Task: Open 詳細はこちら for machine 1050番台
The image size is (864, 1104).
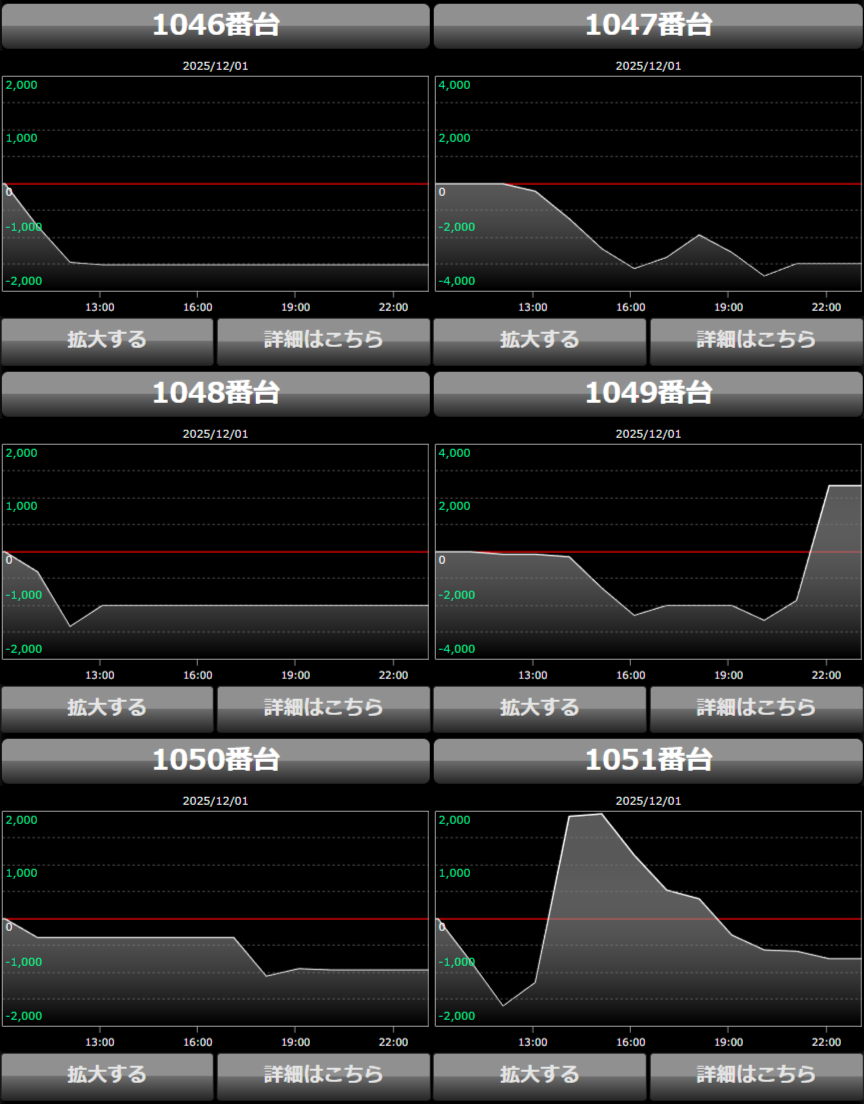Action: [x=323, y=1076]
